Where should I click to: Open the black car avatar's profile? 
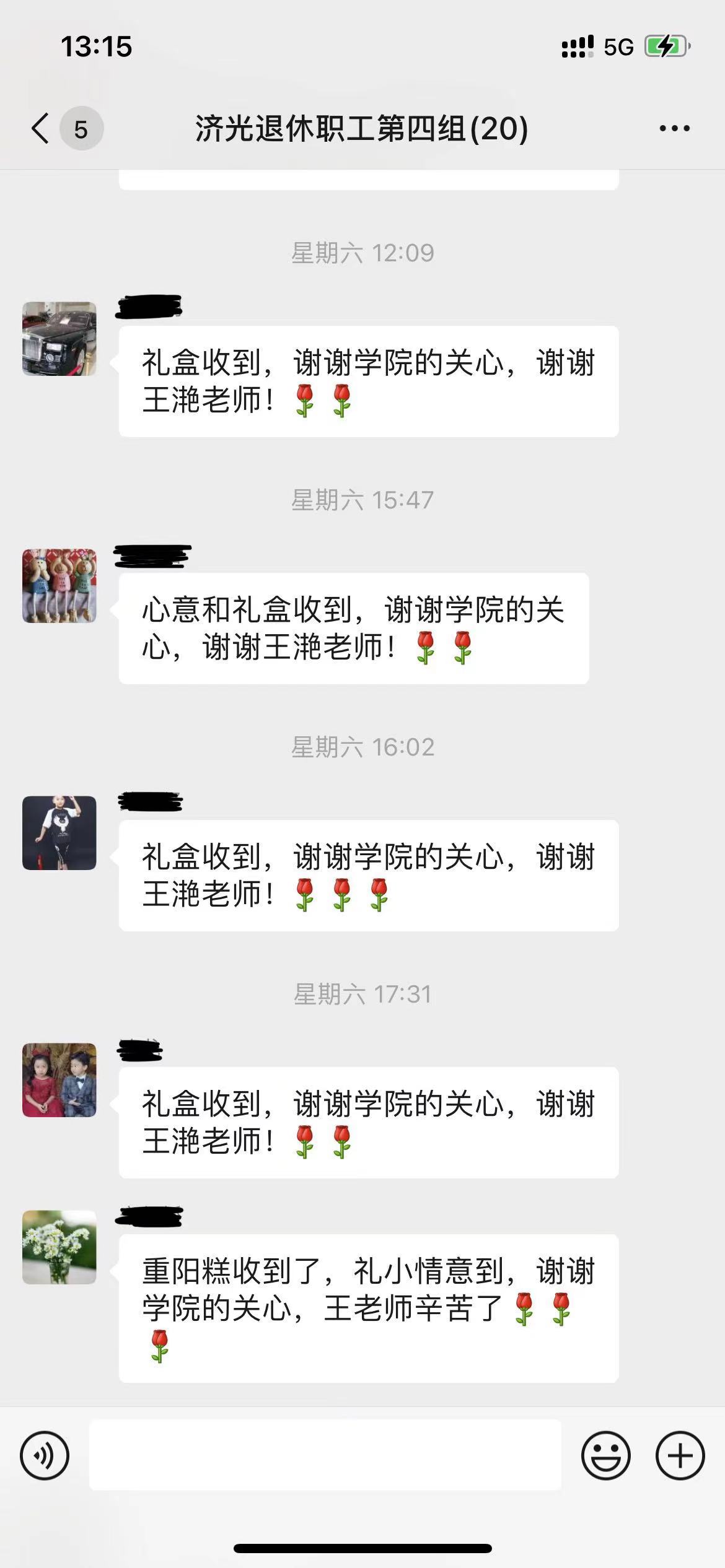pyautogui.click(x=59, y=339)
